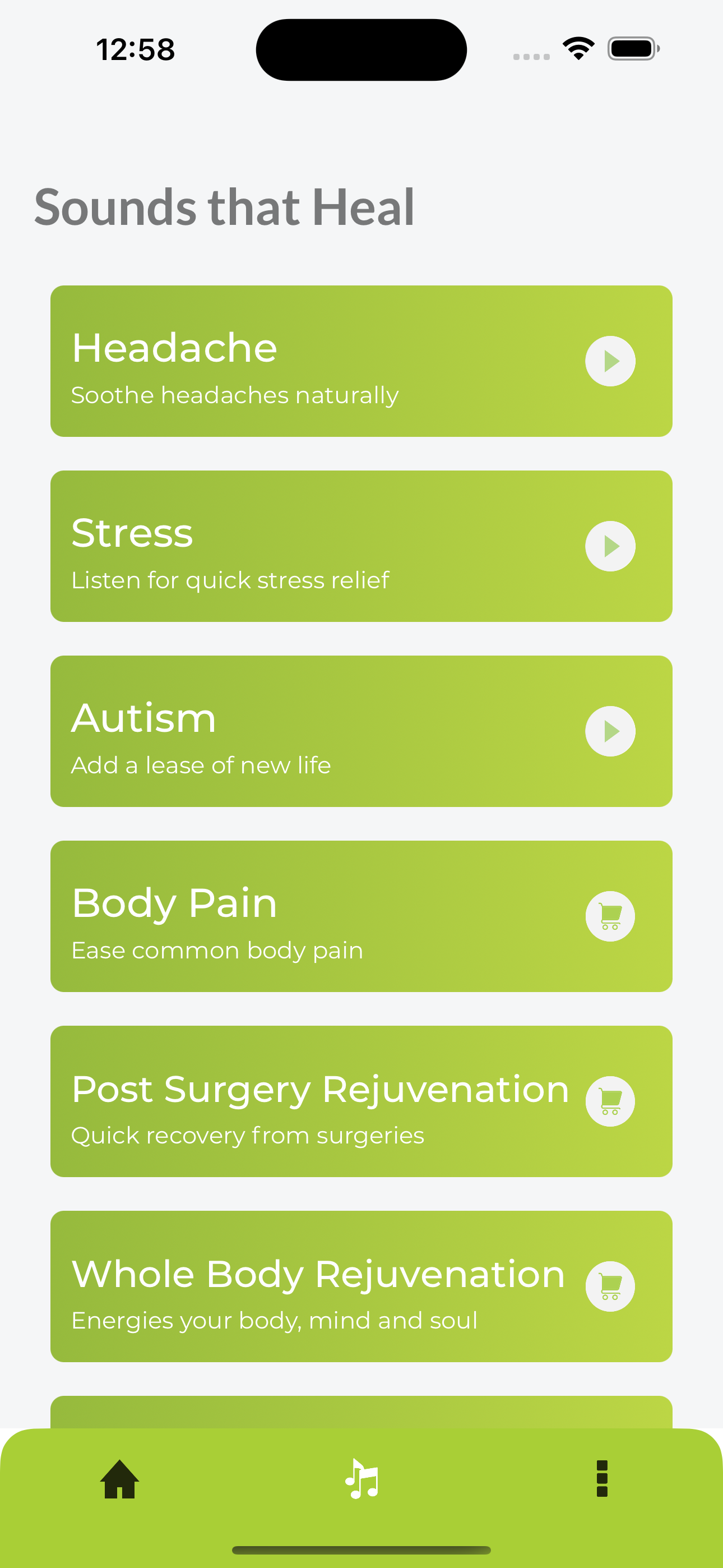The height and width of the screenshot is (1568, 723).
Task: Tap the cart icon on Body Pain
Action: pyautogui.click(x=610, y=916)
